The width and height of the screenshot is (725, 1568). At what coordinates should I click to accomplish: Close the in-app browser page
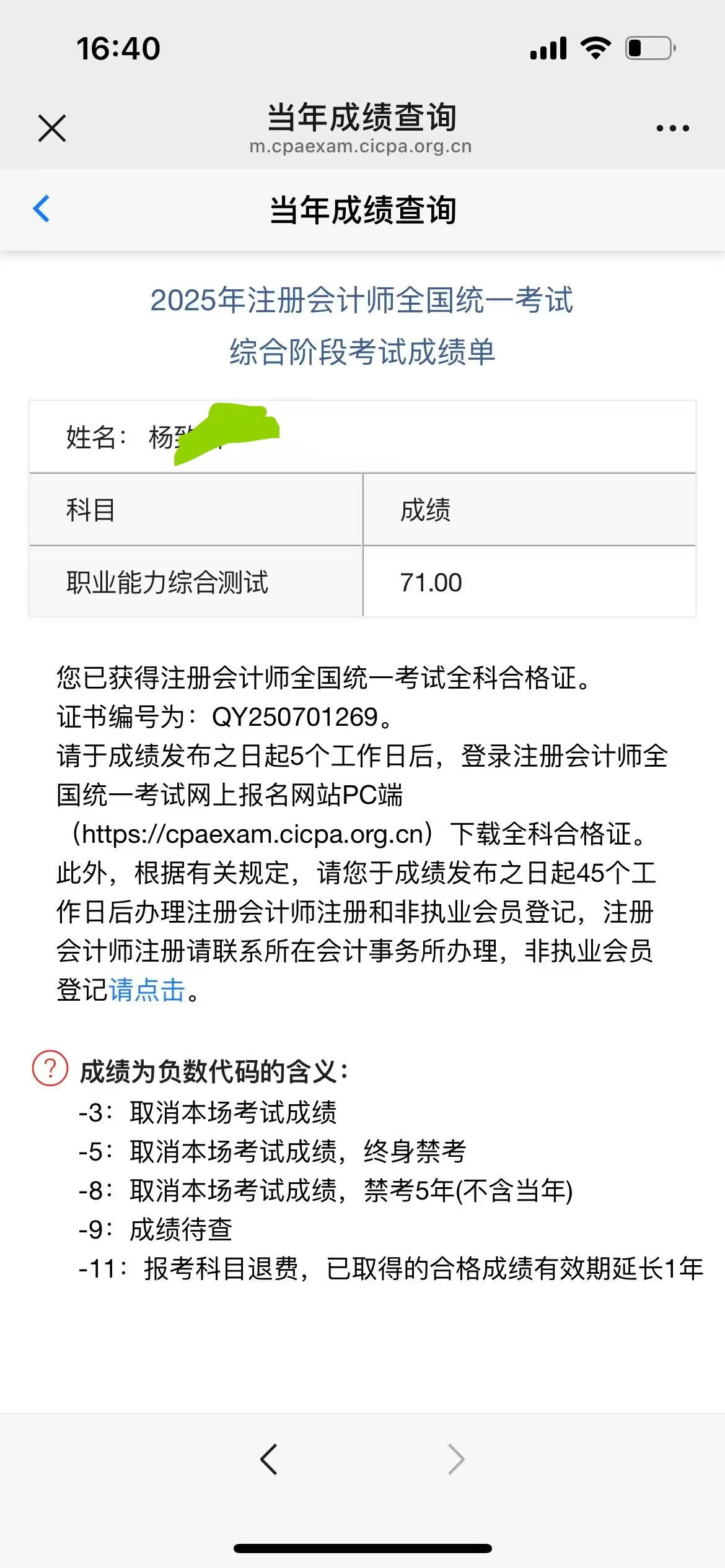point(52,128)
